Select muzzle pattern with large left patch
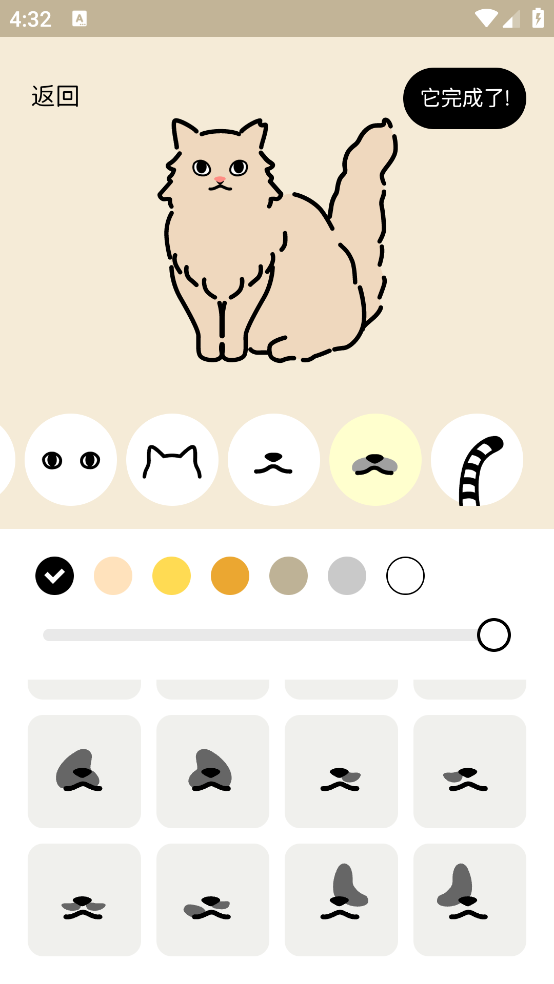The width and height of the screenshot is (554, 984). click(x=85, y=771)
